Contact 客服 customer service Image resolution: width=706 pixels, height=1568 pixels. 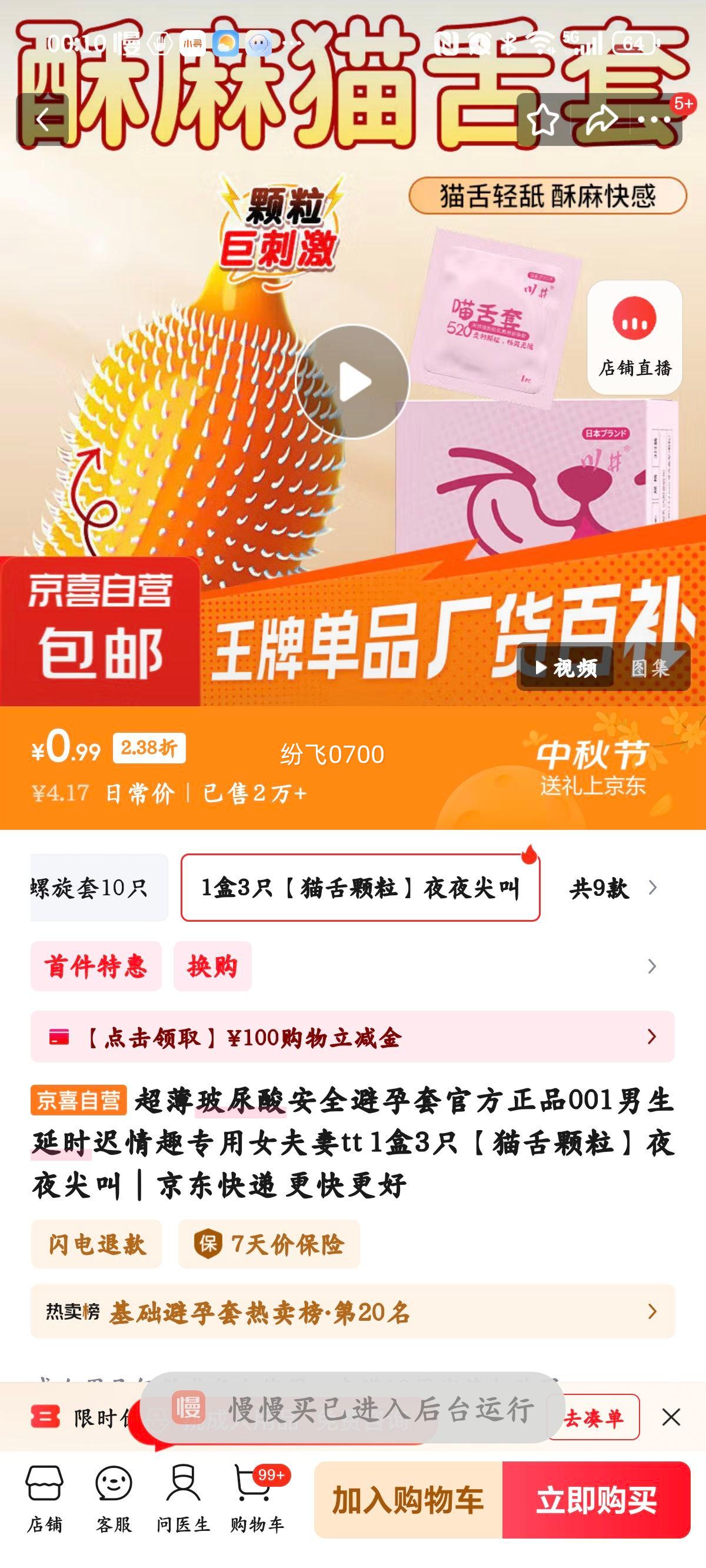click(114, 1499)
